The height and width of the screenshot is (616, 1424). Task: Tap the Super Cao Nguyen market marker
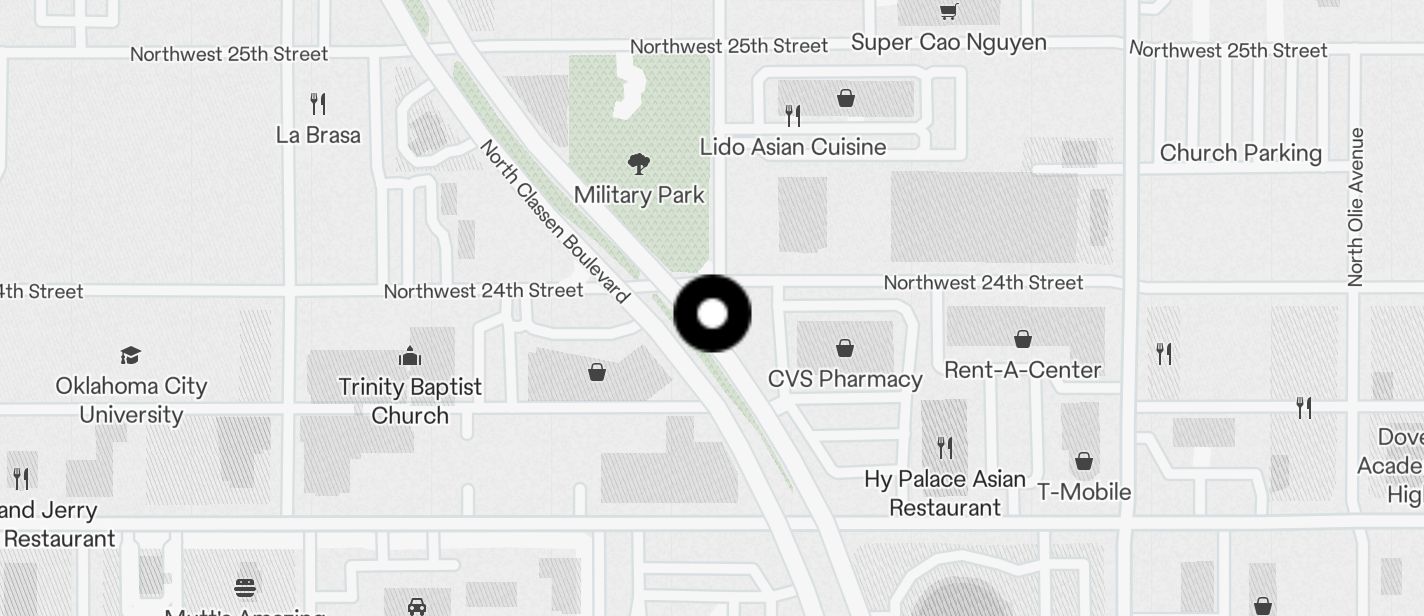(x=948, y=13)
